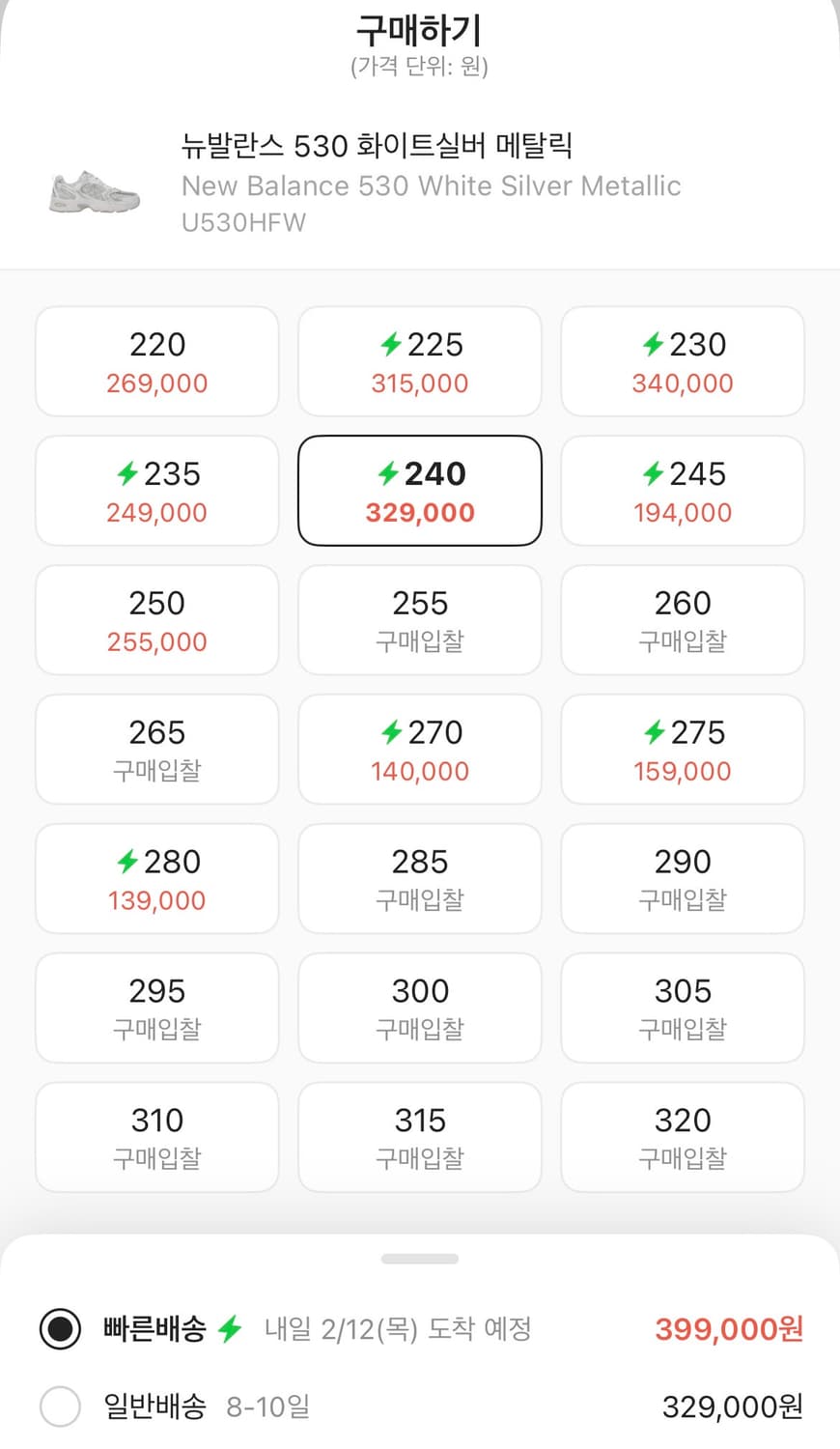Deselect the highlighted size 240 option
Screen dimensions: 840x1449
click(419, 490)
